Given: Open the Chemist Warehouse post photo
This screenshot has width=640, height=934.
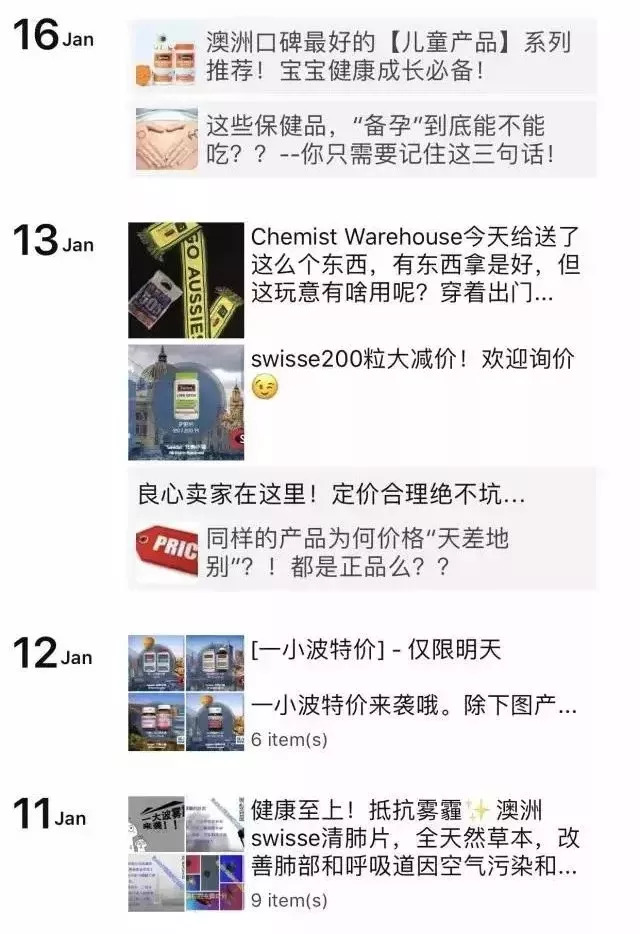Looking at the screenshot, I should coord(186,280).
